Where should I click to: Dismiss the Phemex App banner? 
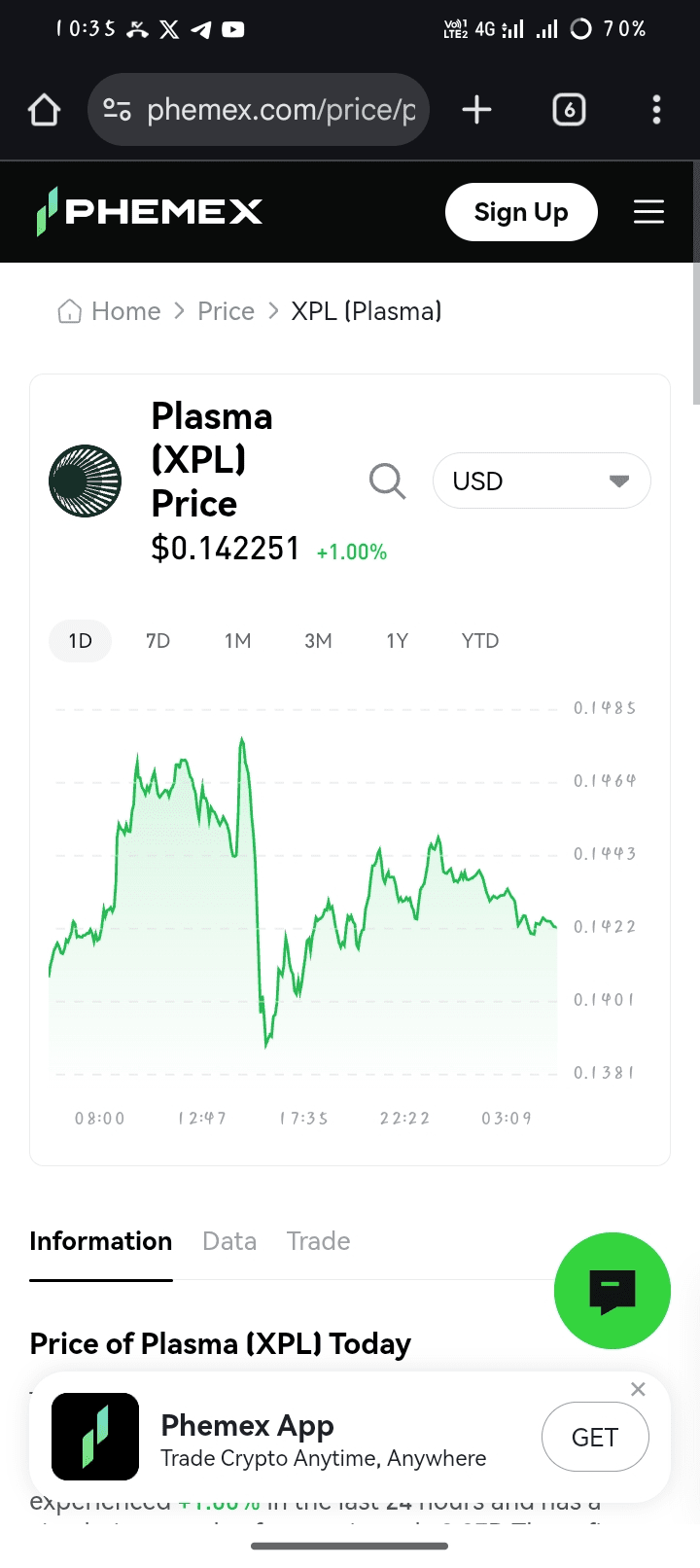point(638,1389)
